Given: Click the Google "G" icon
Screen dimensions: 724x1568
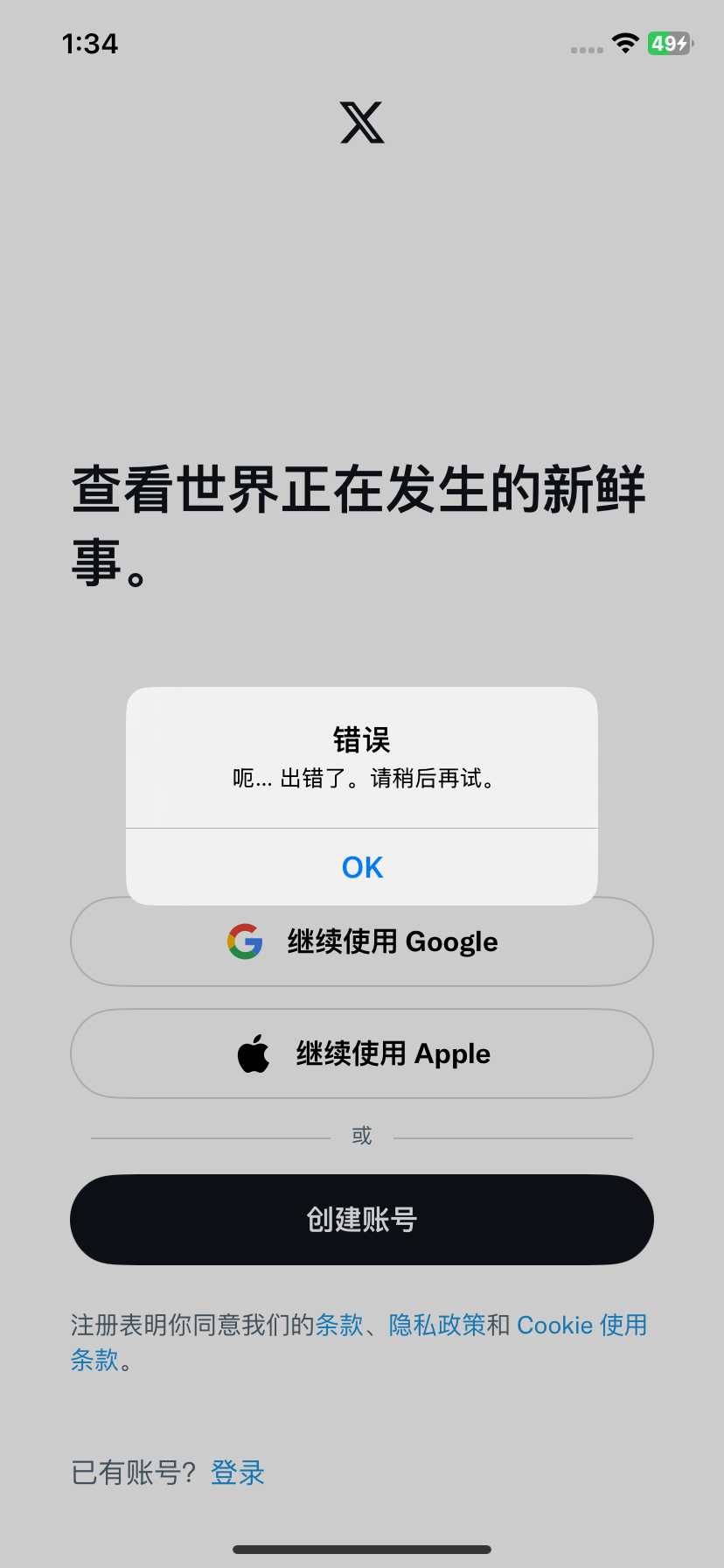Looking at the screenshot, I should (x=246, y=941).
